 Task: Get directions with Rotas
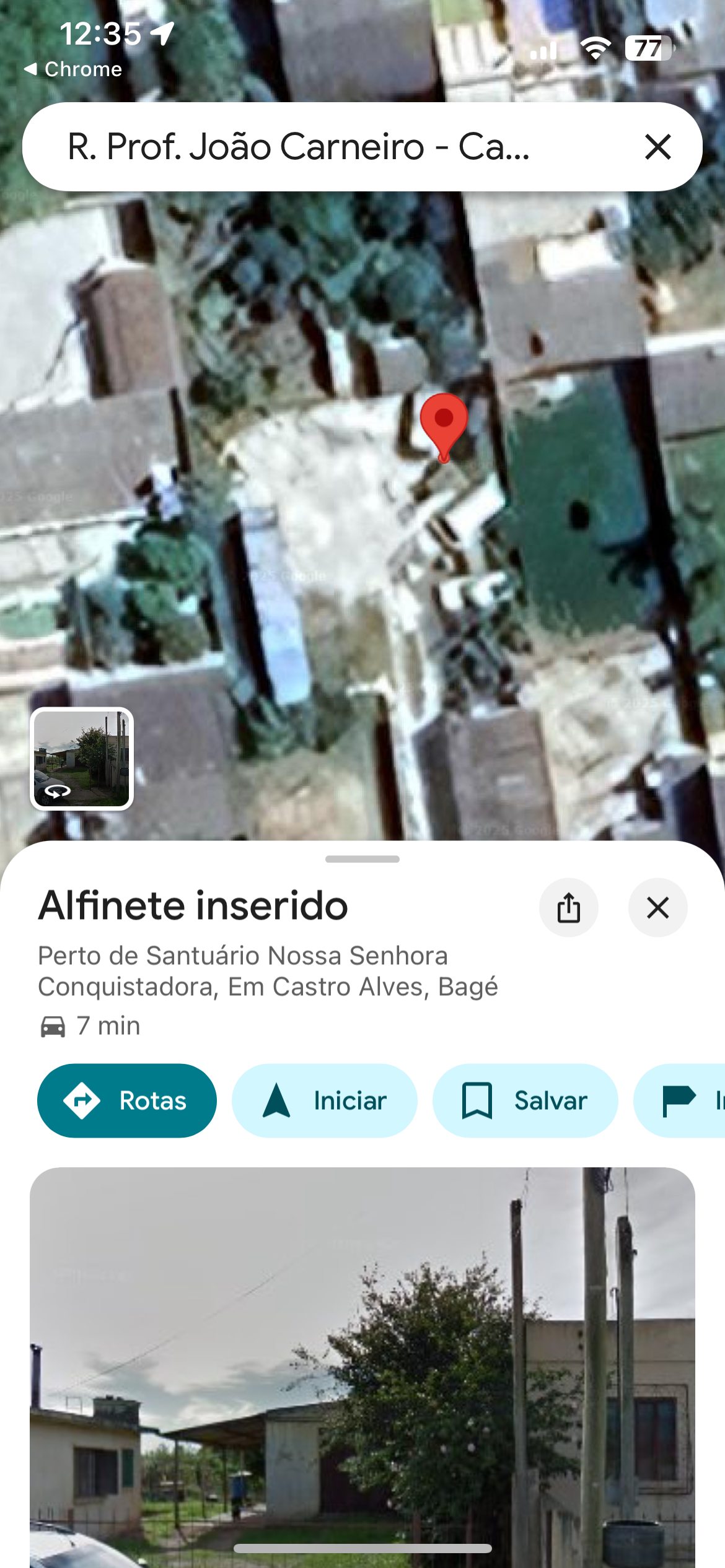127,1100
